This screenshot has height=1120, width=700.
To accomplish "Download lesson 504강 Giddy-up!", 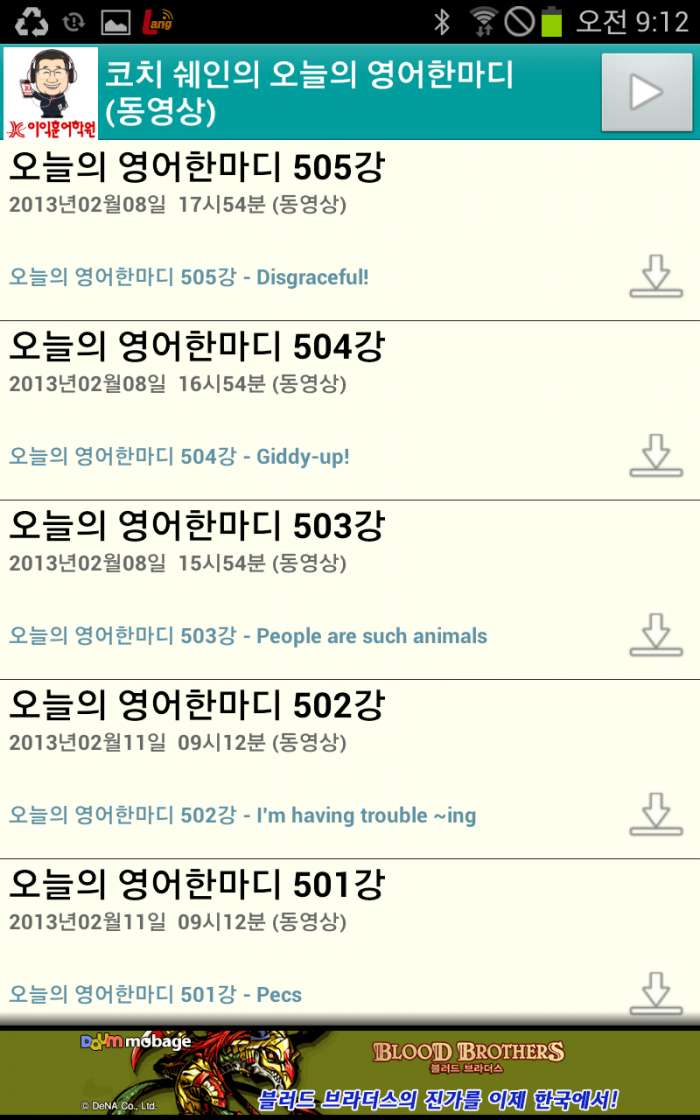I will pos(655,456).
